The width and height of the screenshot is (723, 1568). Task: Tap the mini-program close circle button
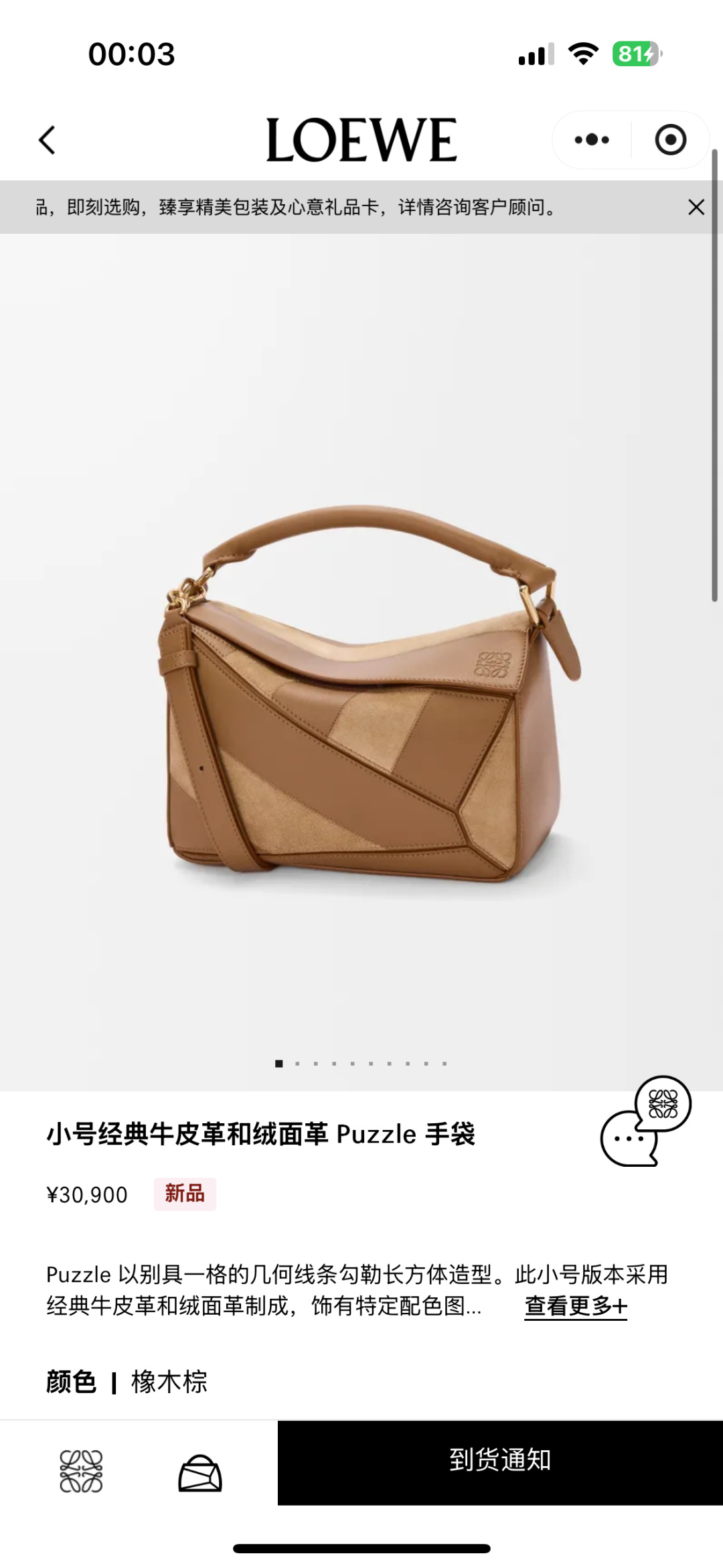coord(671,139)
